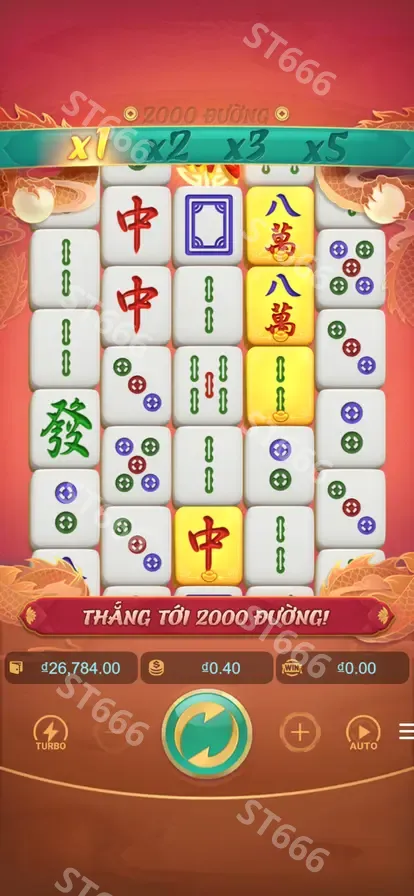Image resolution: width=414 pixels, height=896 pixels.
Task: Tap the green spin button
Action: [207, 734]
